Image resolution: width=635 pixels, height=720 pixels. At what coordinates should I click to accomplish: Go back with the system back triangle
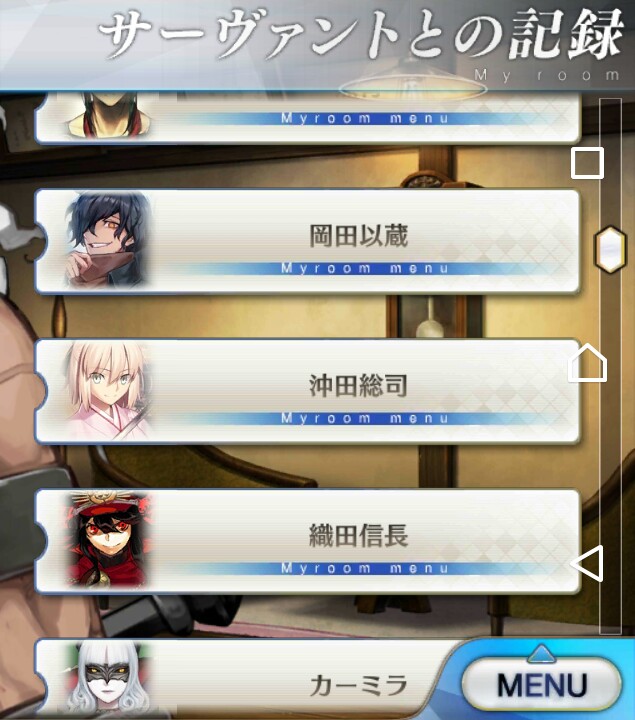(588, 564)
